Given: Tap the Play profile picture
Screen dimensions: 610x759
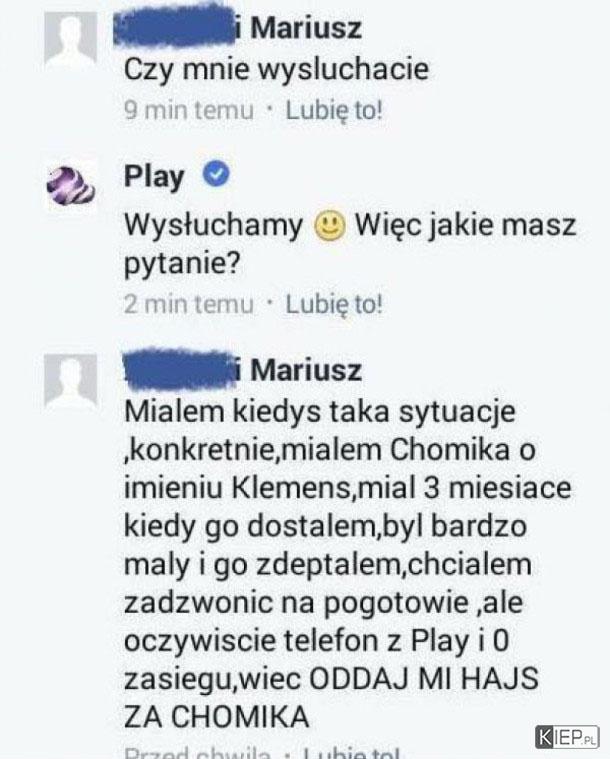Looking at the screenshot, I should tap(71, 185).
